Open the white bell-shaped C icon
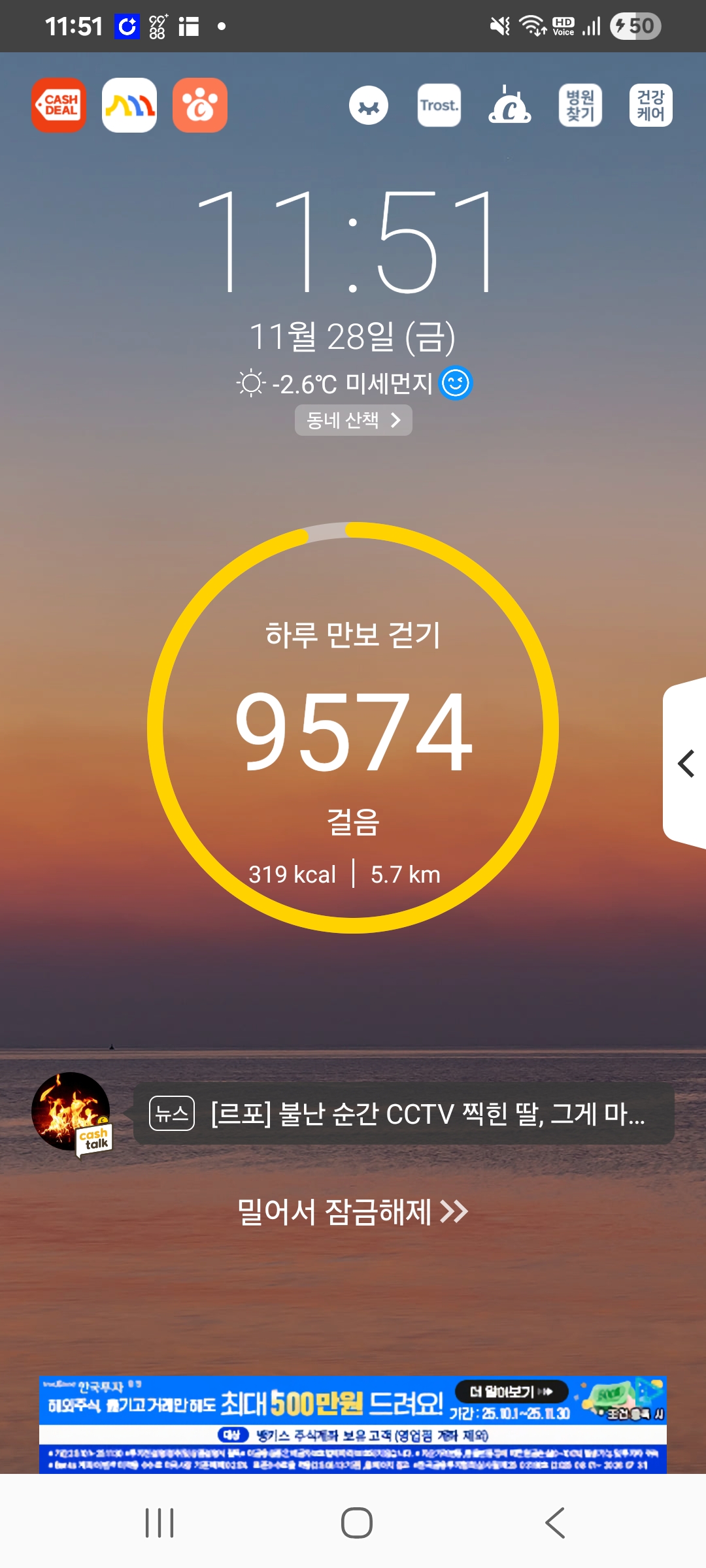Screen dimensions: 706x1568 pyautogui.click(x=510, y=105)
